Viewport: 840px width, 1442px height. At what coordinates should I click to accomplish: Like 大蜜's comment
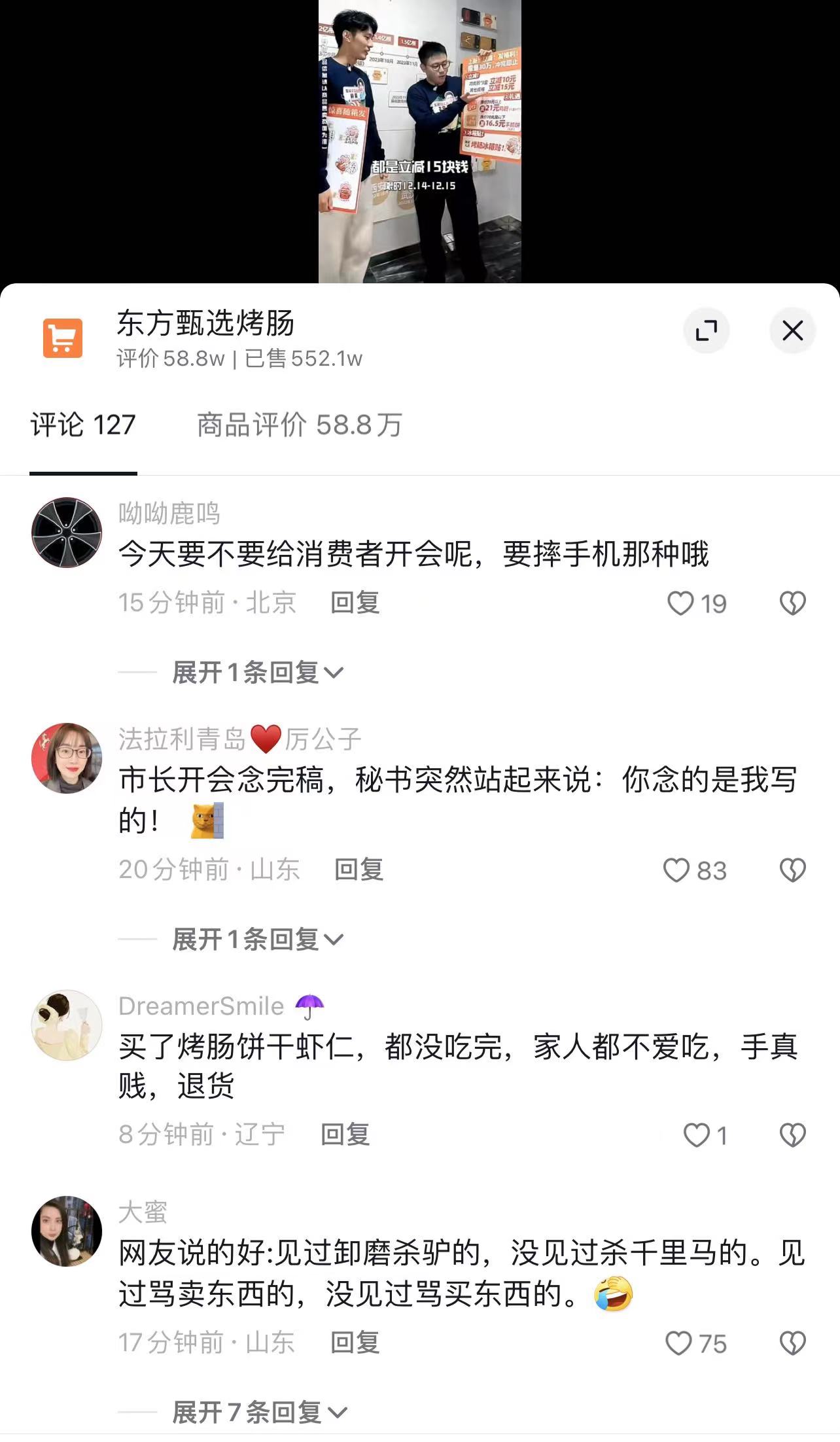pyautogui.click(x=678, y=1344)
